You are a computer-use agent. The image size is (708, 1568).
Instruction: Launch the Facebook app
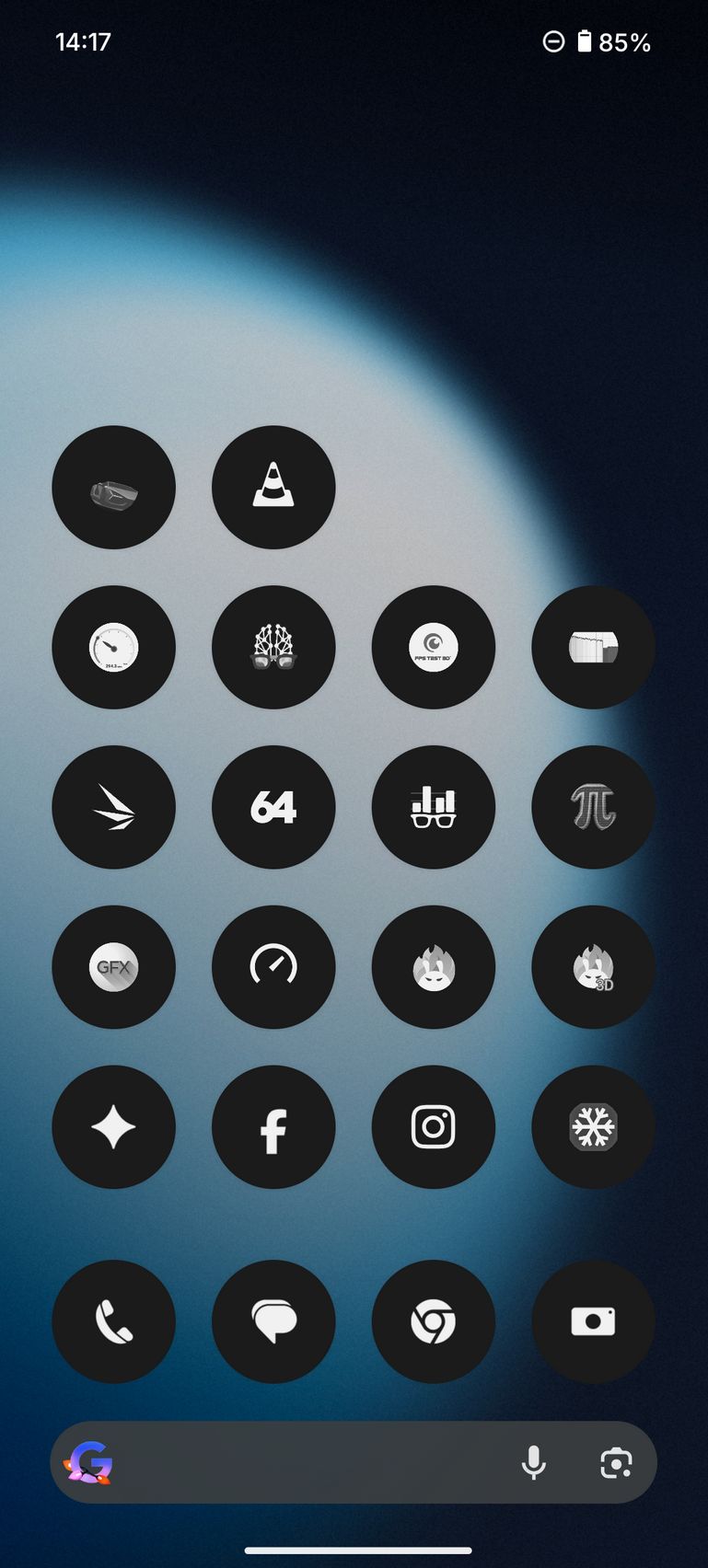coord(273,1127)
